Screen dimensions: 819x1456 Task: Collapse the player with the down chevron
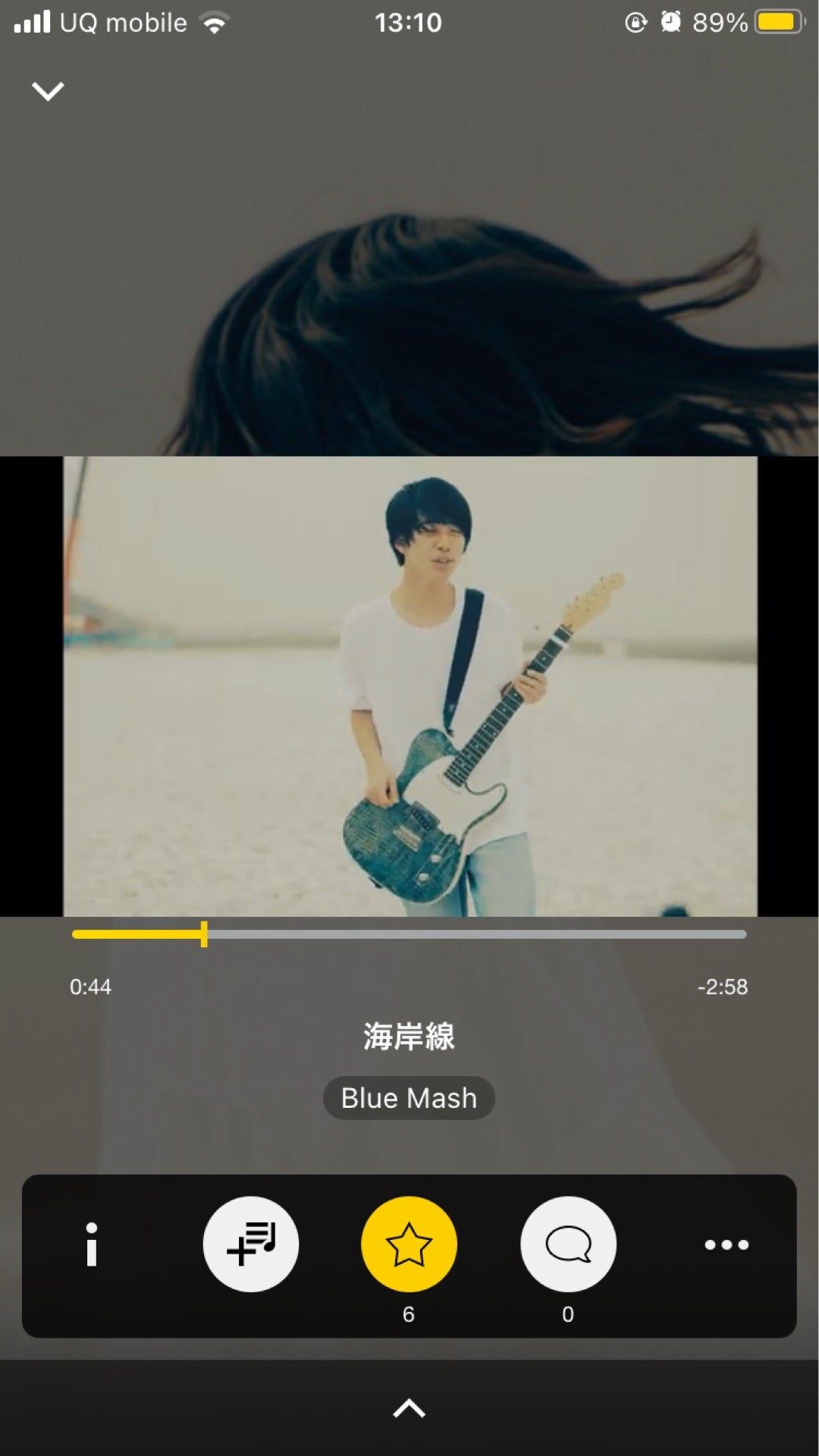[x=48, y=91]
